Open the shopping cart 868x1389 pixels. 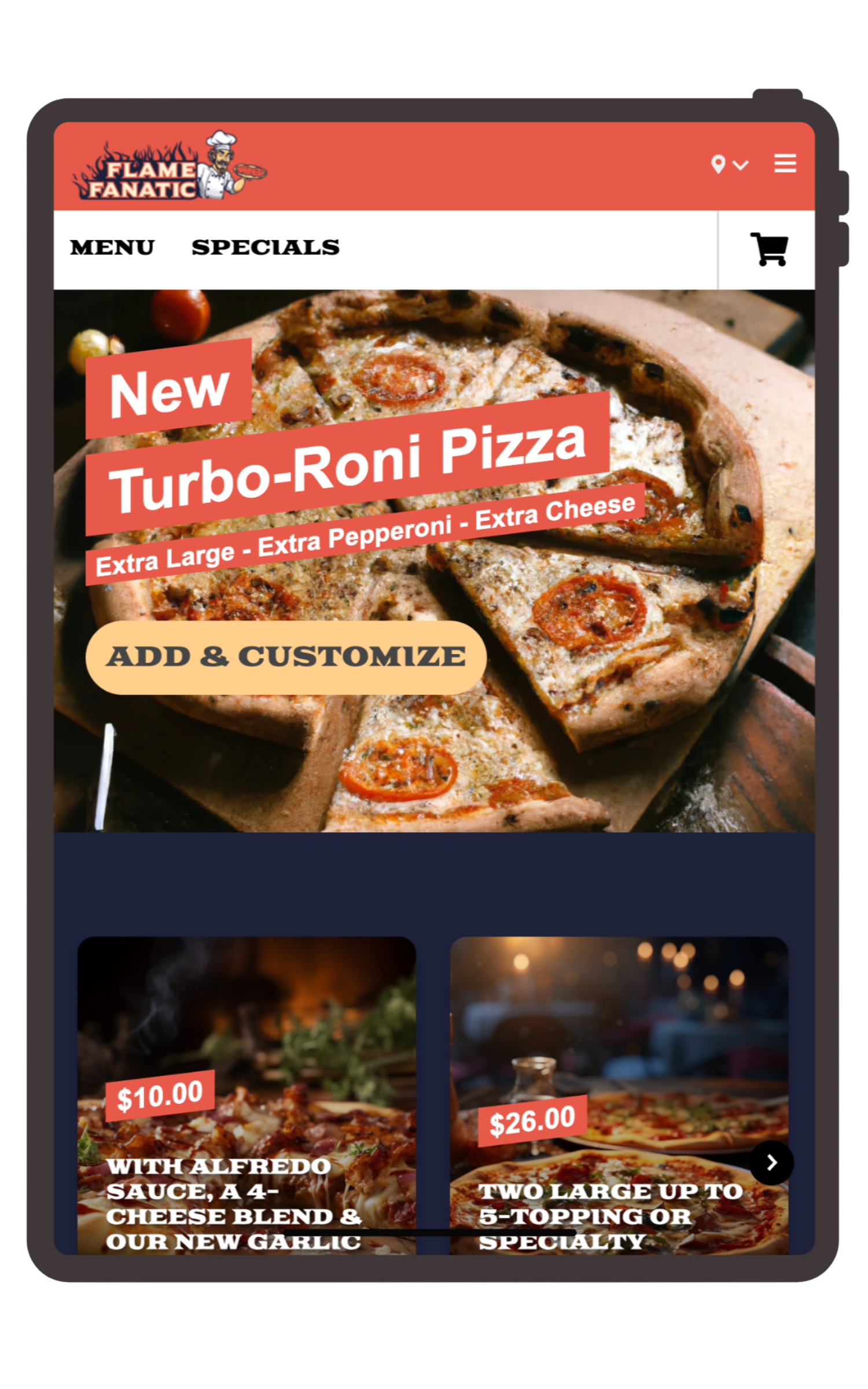point(769,249)
